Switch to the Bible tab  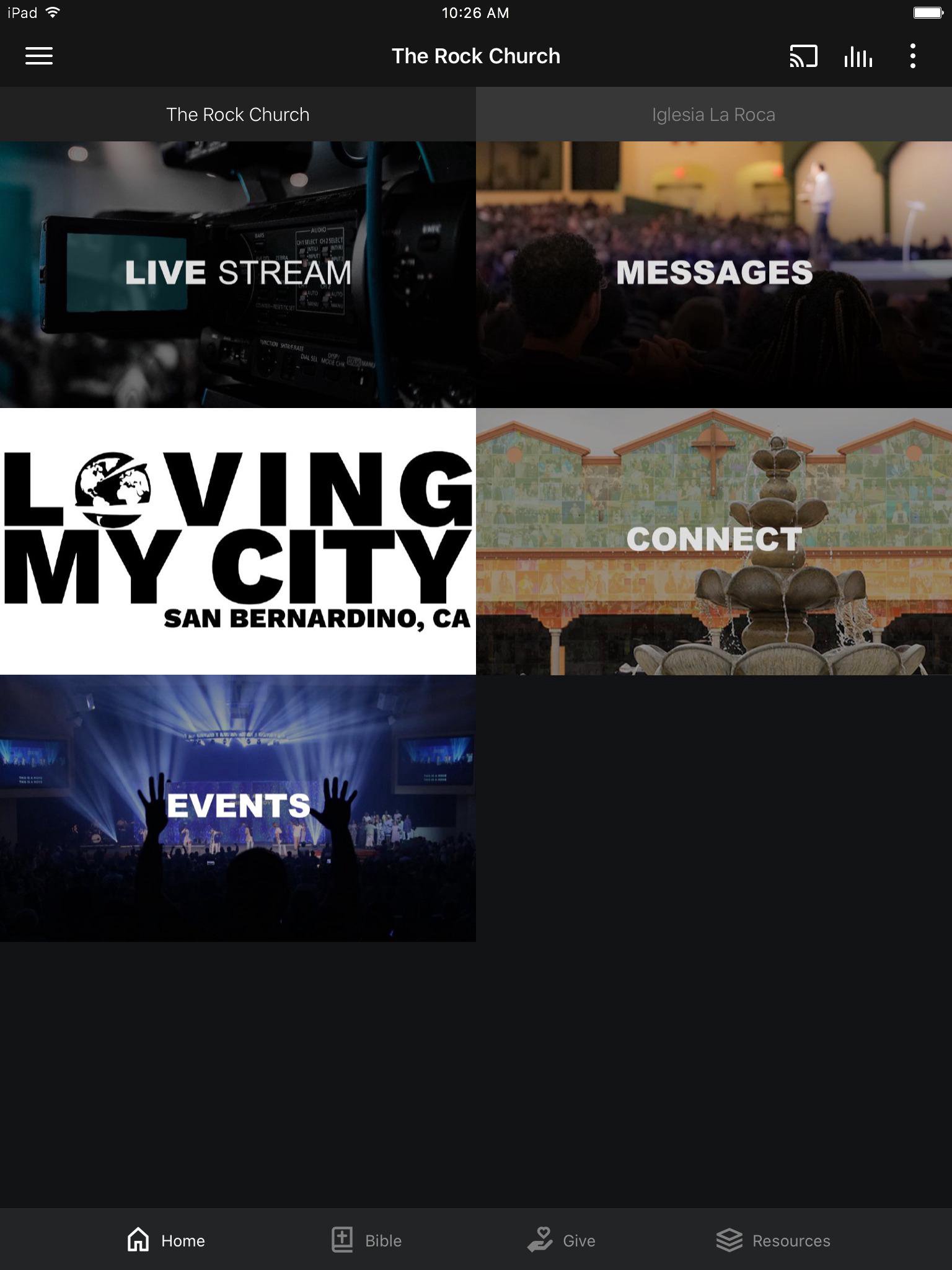coord(366,1240)
